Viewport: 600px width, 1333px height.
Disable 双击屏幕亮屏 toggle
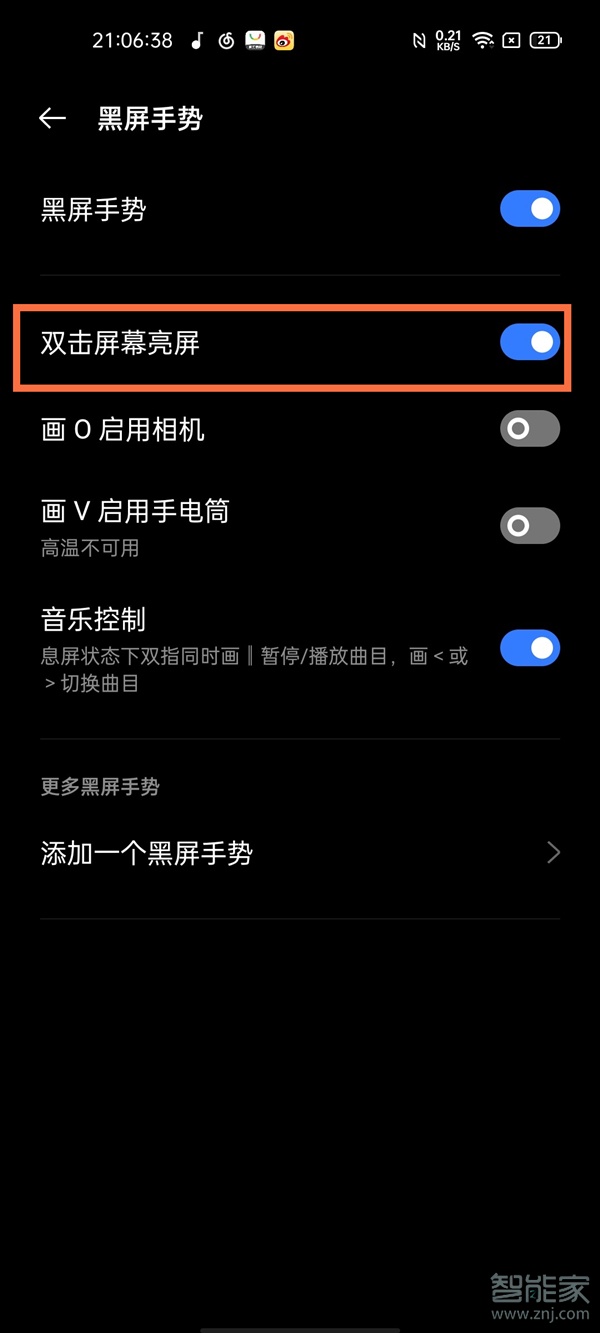[529, 342]
